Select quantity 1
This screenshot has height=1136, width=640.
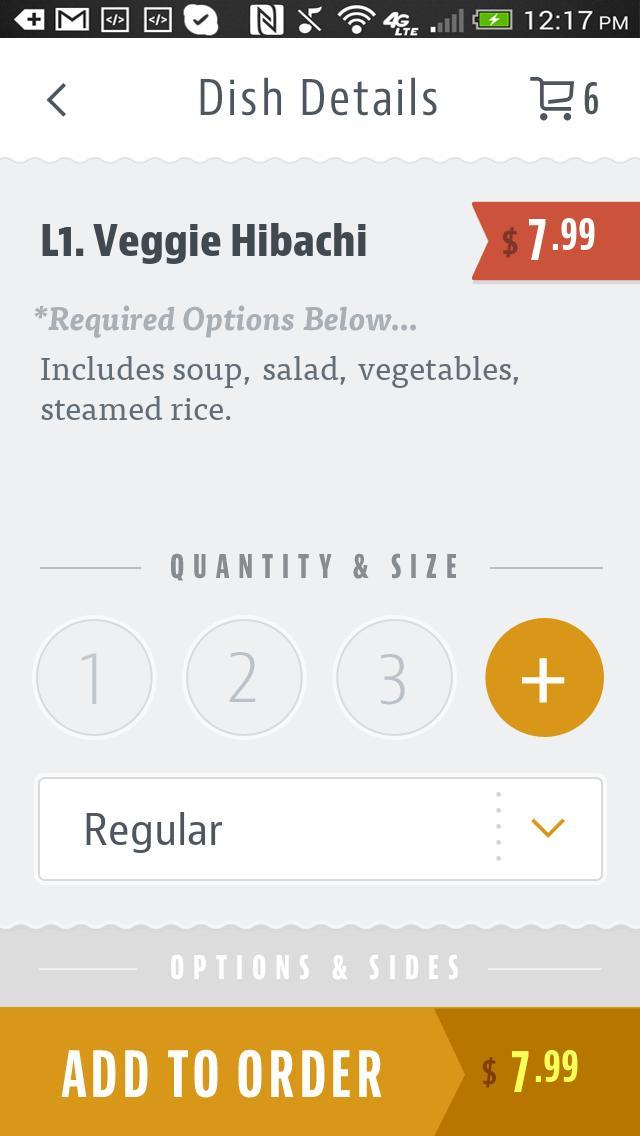tap(94, 677)
